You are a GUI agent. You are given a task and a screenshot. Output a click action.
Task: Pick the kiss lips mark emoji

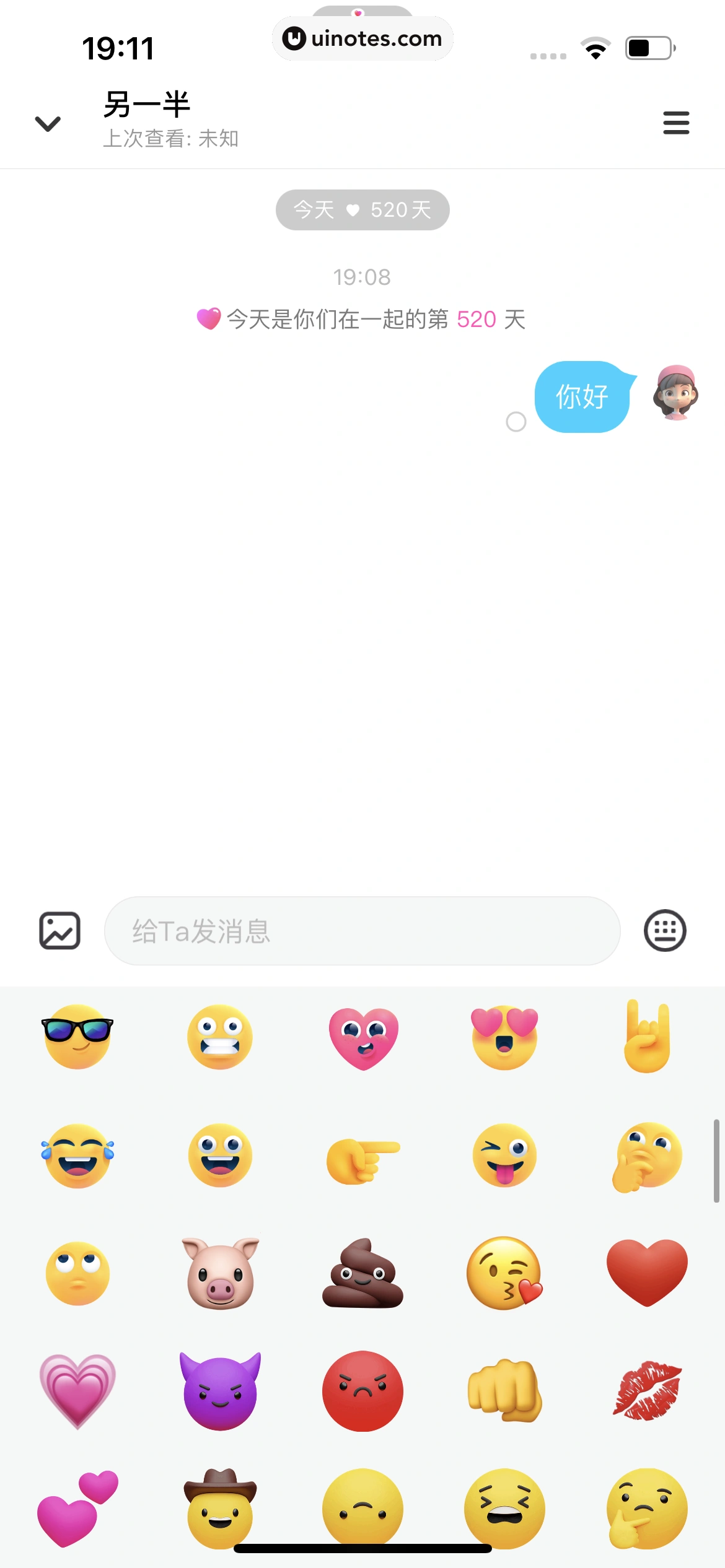click(647, 1391)
